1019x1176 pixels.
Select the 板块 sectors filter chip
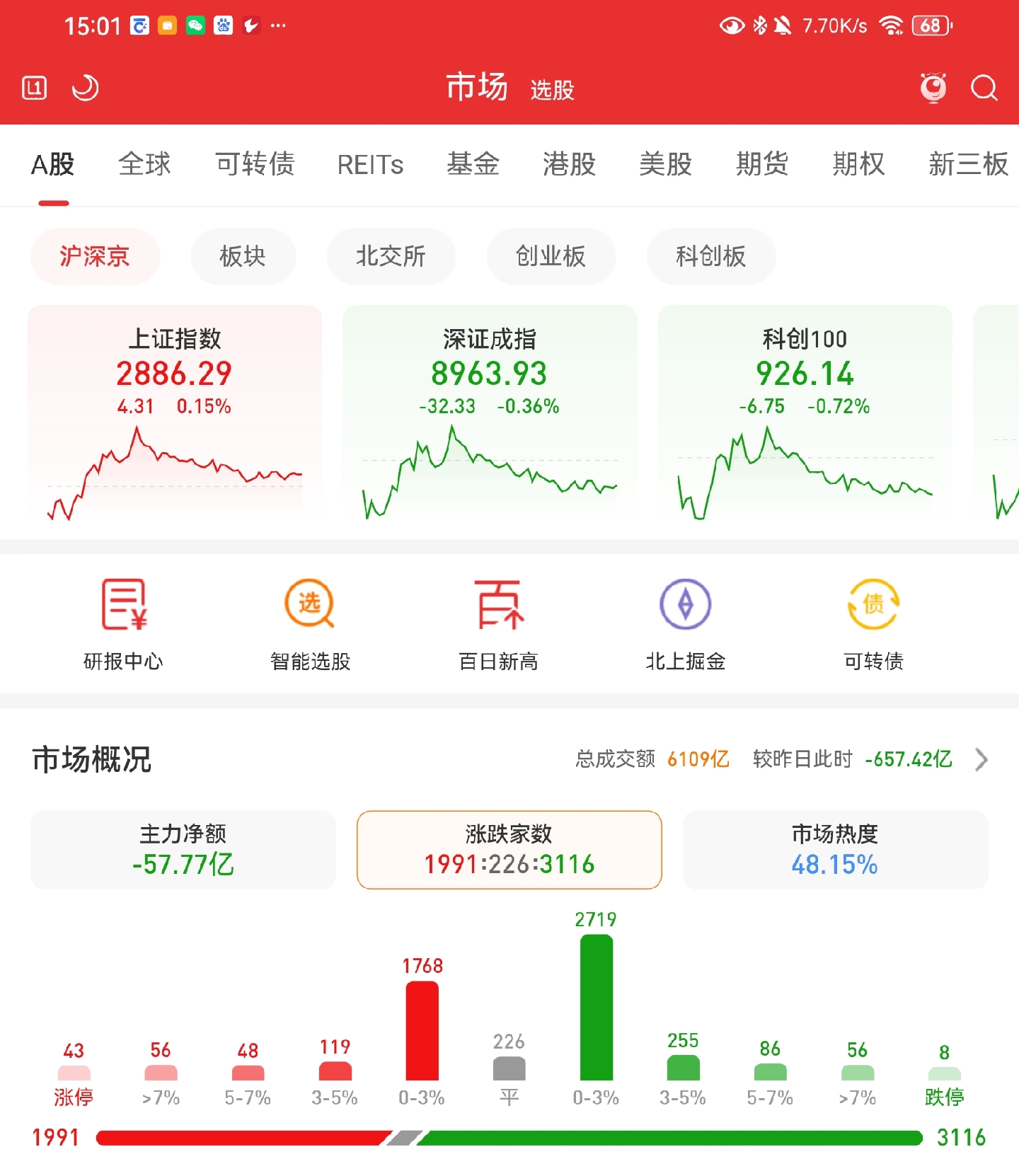point(243,257)
